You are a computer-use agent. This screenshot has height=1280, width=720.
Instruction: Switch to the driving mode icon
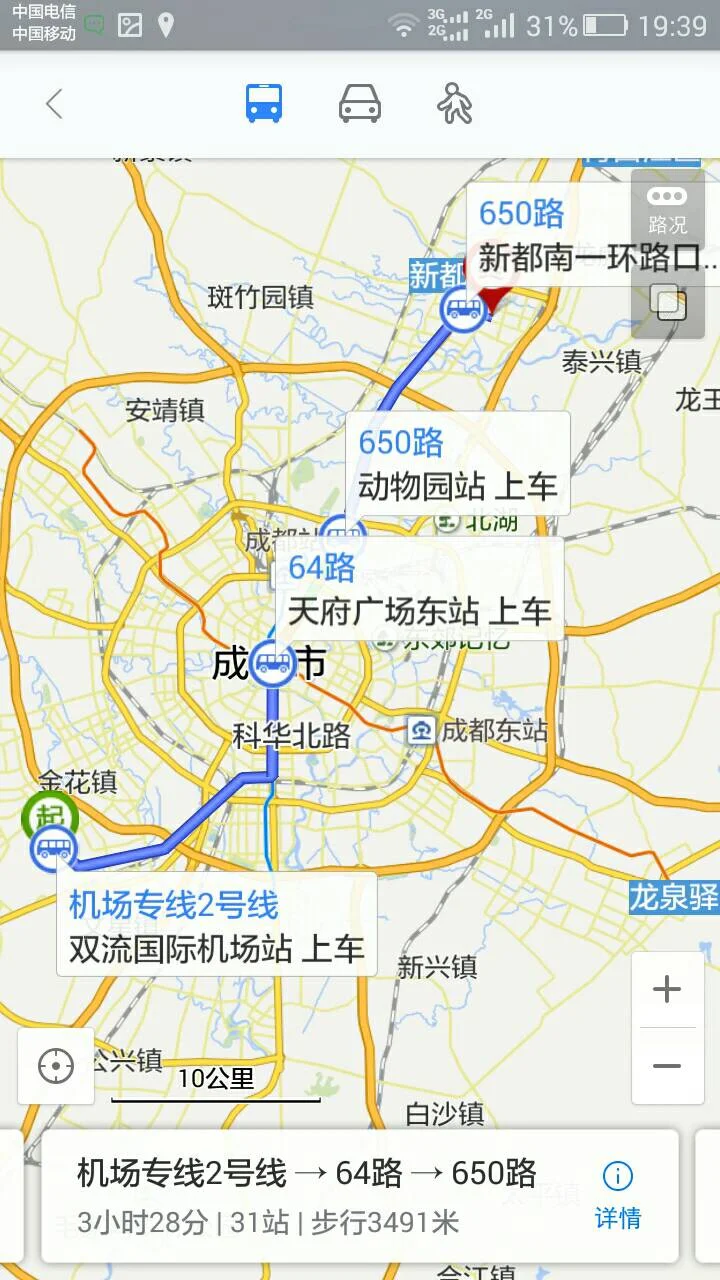(x=360, y=103)
